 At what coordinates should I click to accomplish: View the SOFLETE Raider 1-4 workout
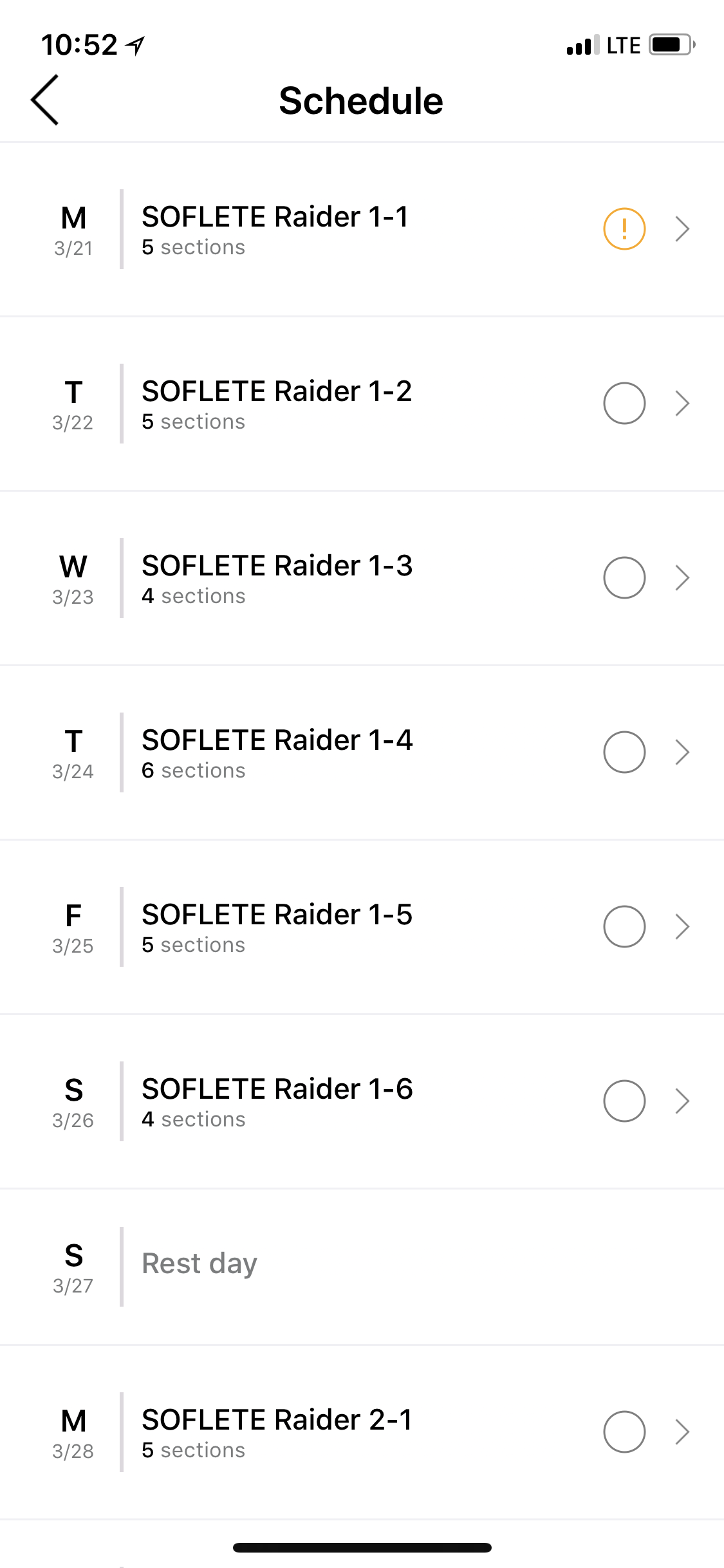(277, 752)
